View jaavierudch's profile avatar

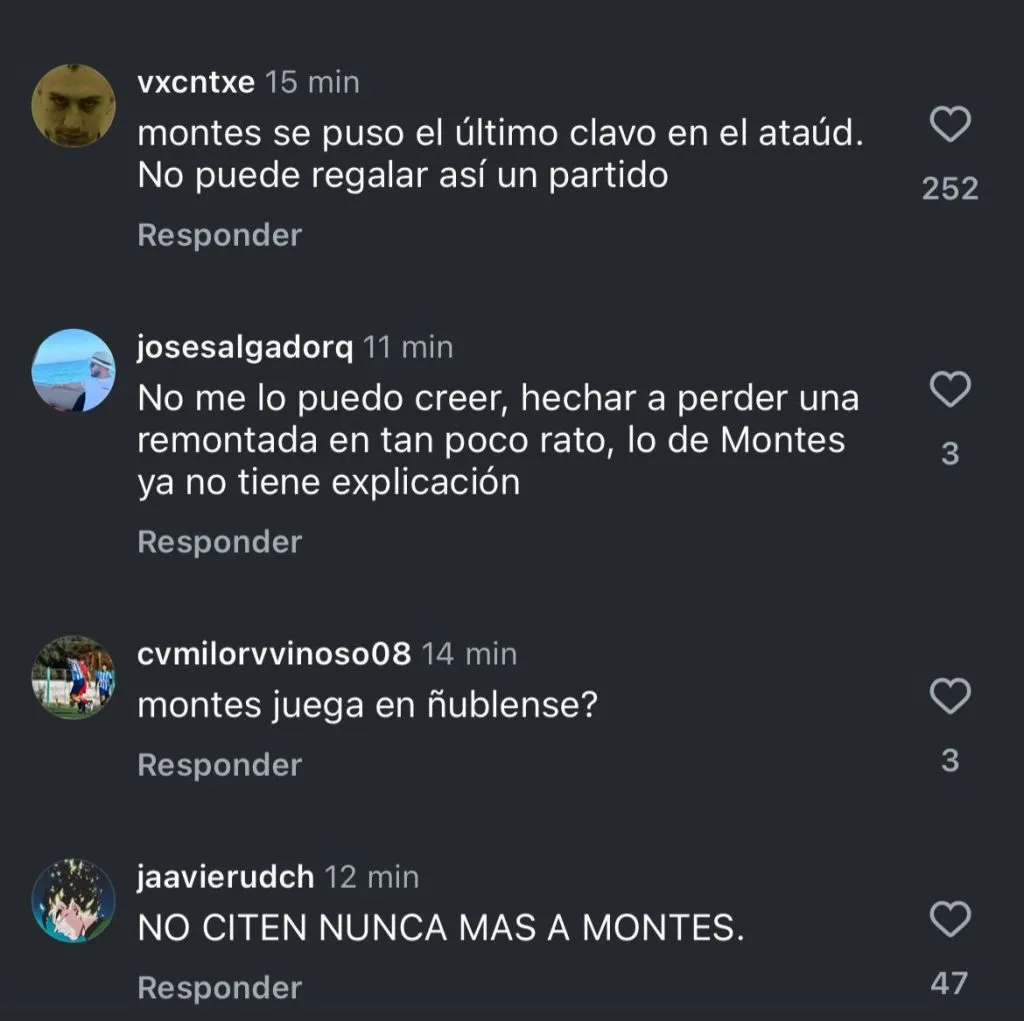[x=74, y=900]
